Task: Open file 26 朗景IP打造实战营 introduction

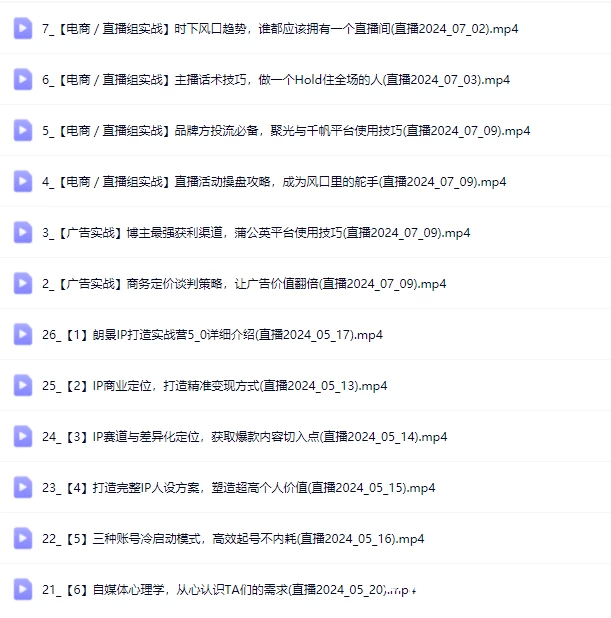Action: pos(212,334)
